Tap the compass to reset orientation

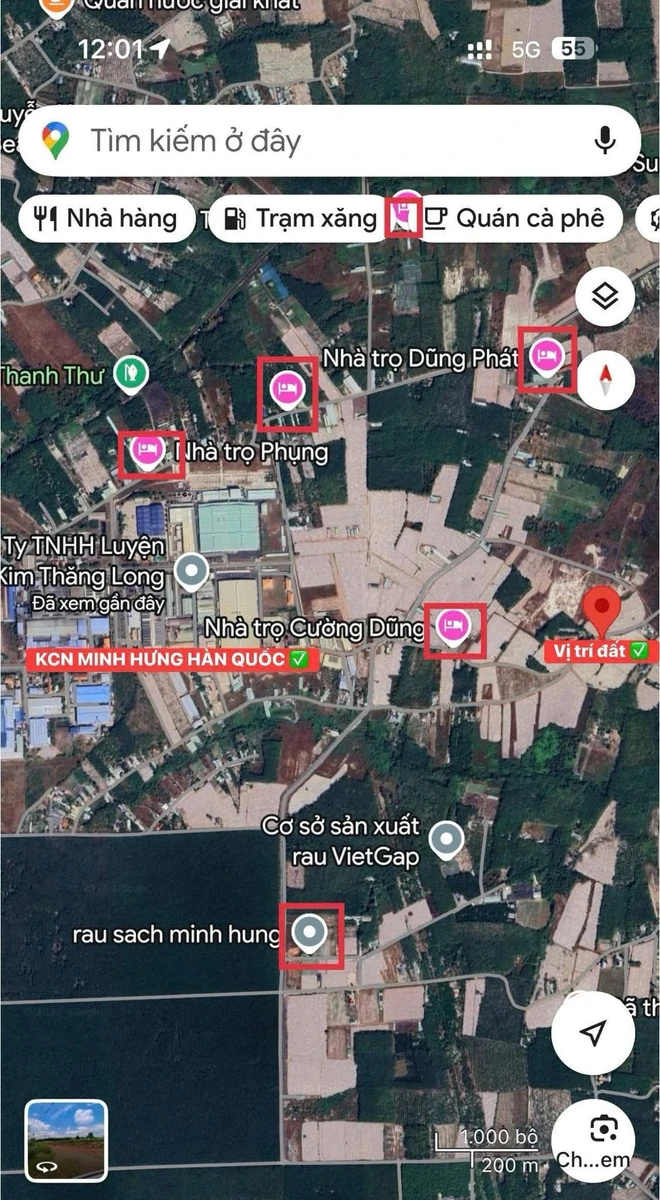point(605,381)
